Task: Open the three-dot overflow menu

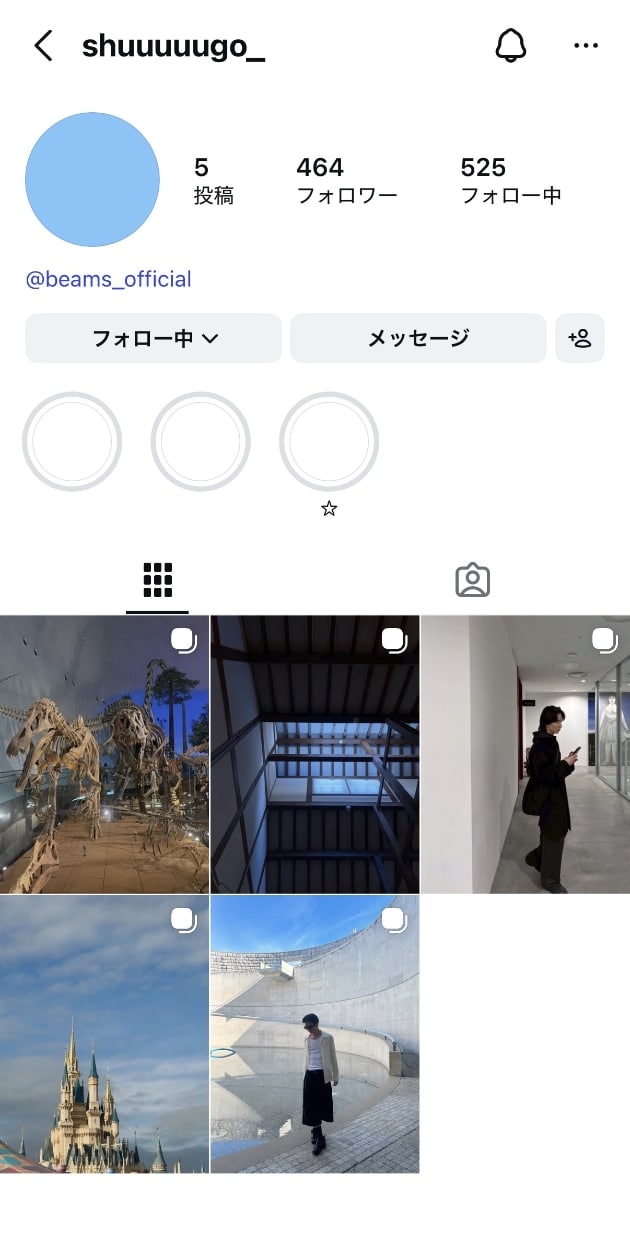Action: tap(586, 46)
